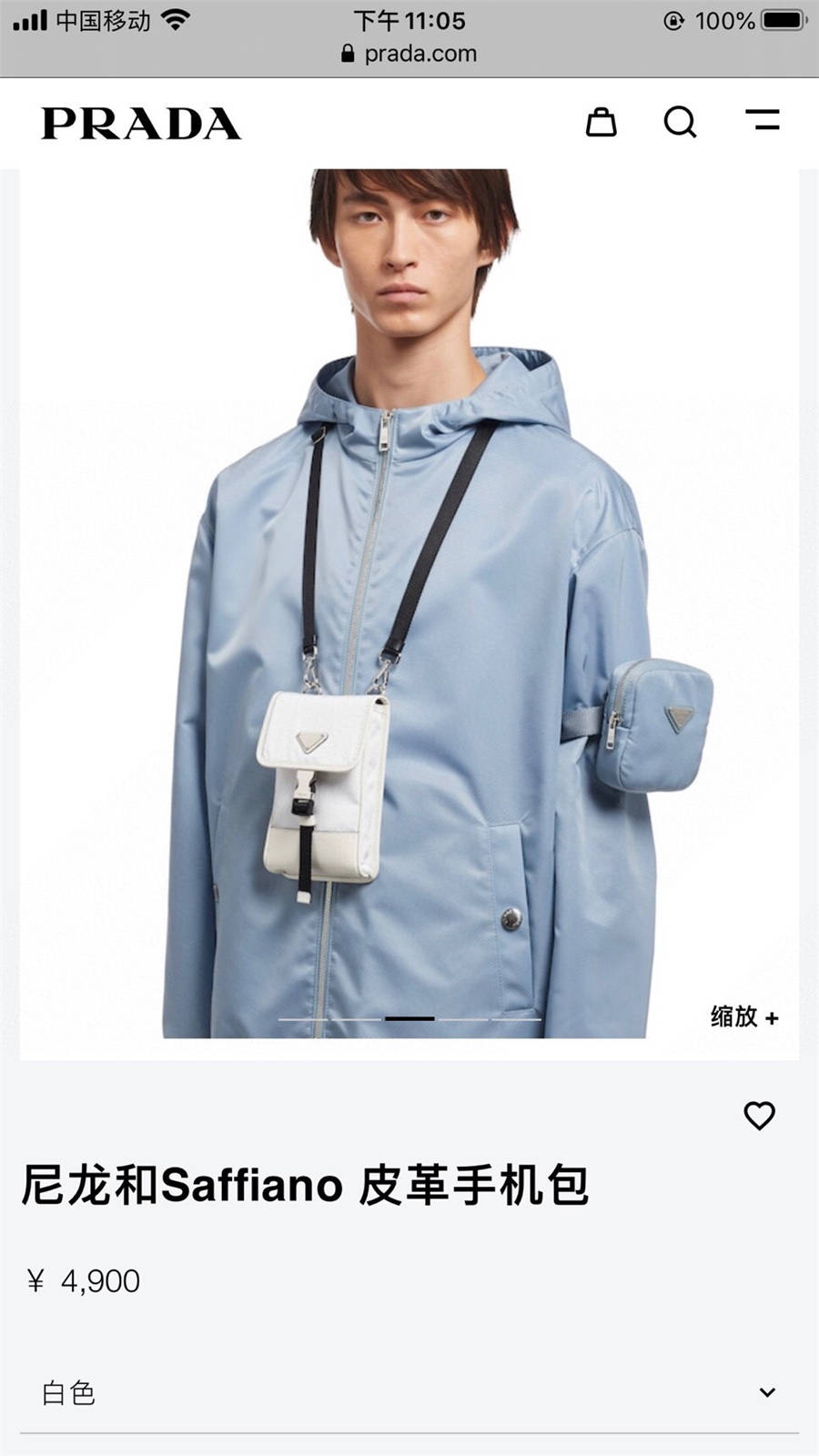Screen dimensions: 819x1456
Task: Open the search icon
Action: [x=680, y=122]
